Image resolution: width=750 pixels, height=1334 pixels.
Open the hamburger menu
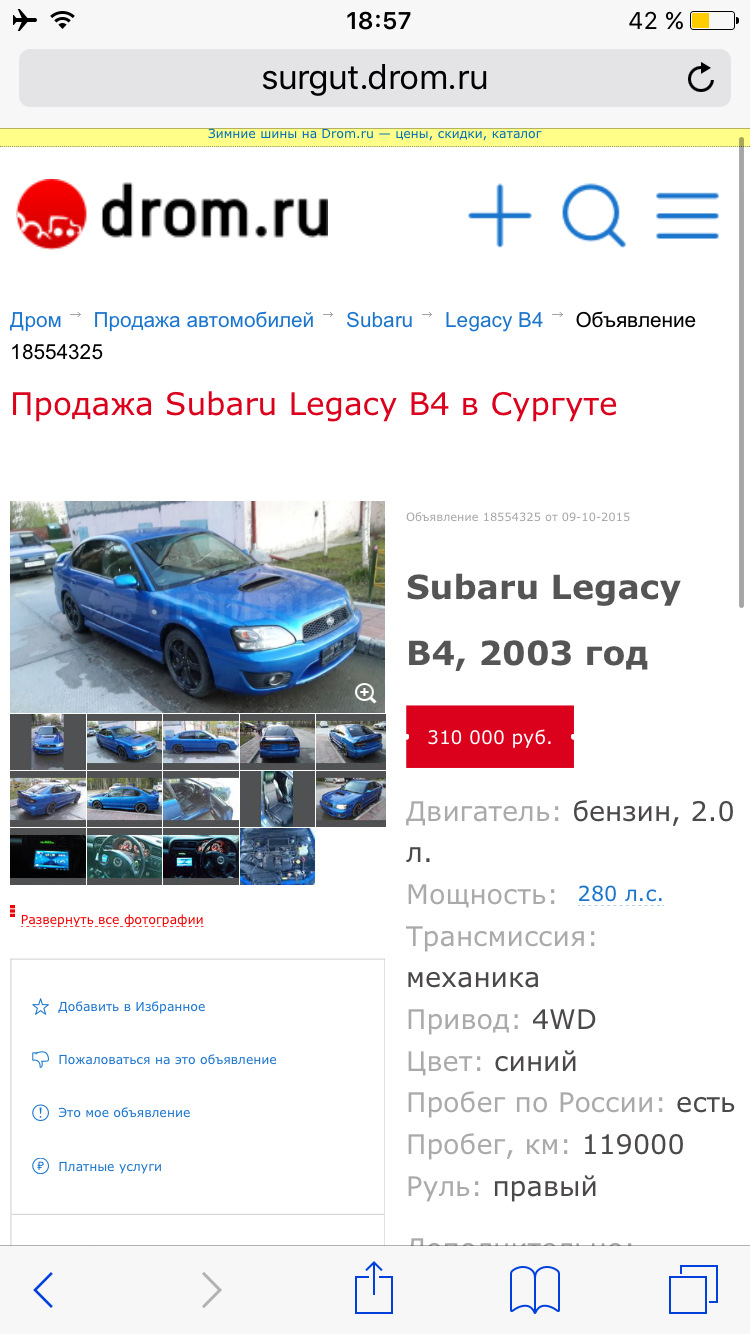point(687,215)
